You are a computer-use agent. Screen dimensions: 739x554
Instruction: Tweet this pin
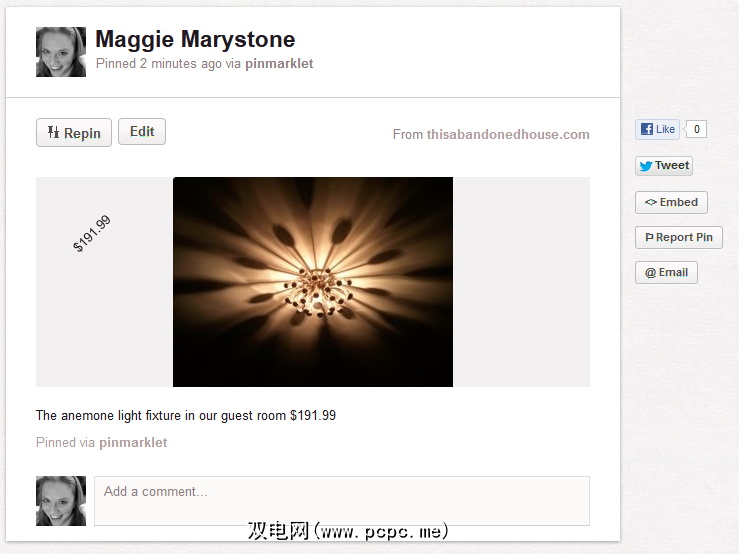664,166
